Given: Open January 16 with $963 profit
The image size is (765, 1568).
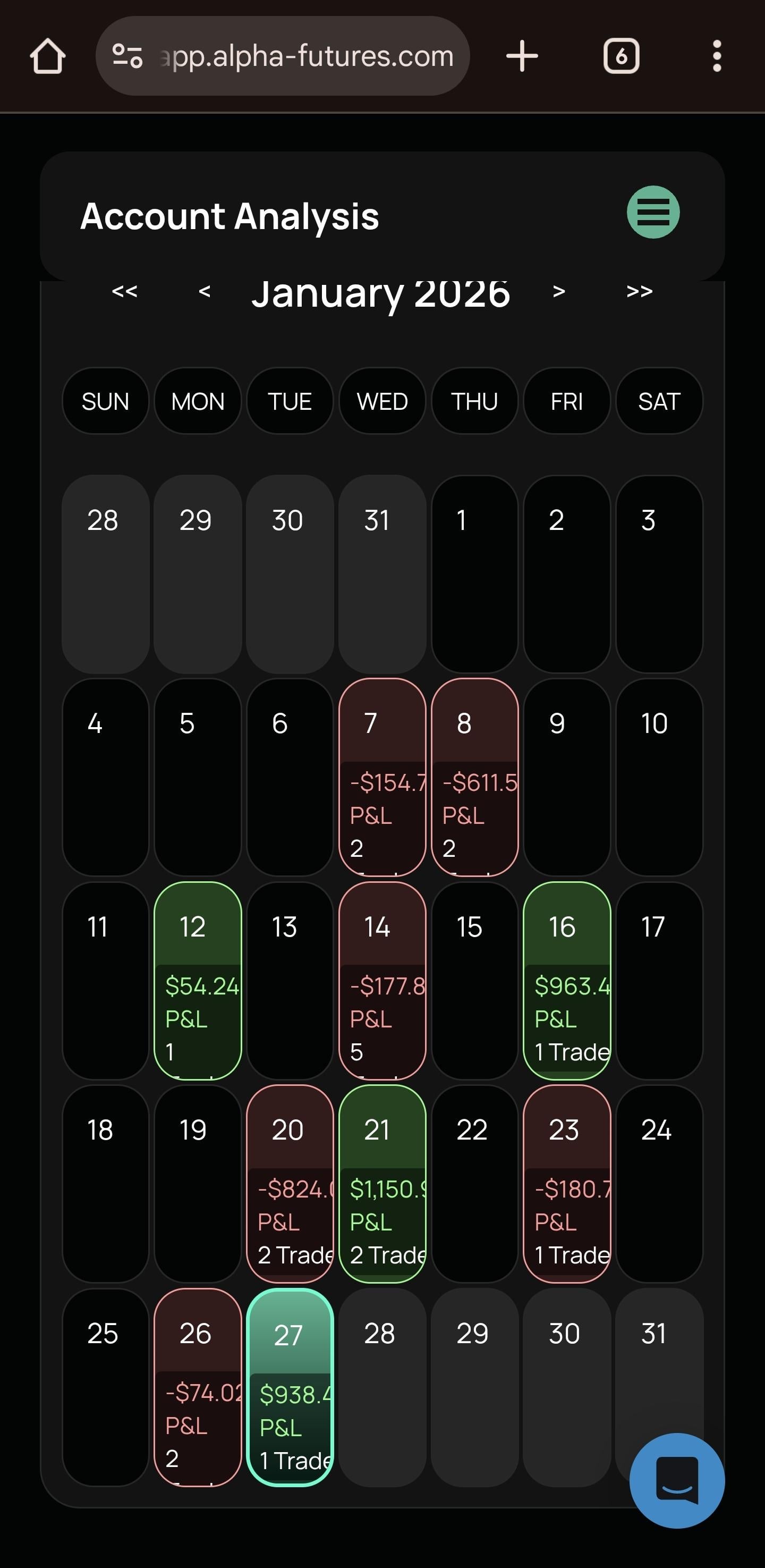Looking at the screenshot, I should [567, 980].
